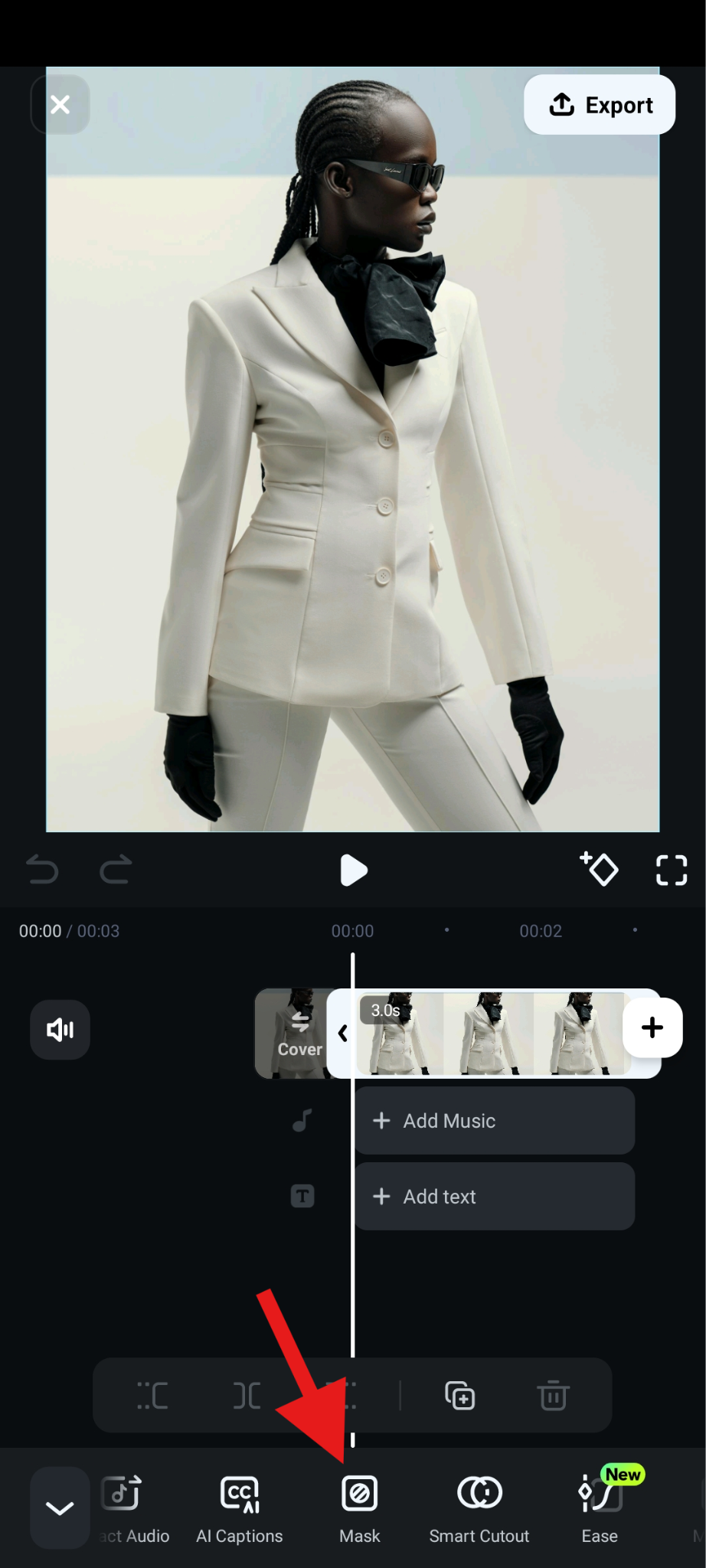Redo the last edit

click(116, 870)
